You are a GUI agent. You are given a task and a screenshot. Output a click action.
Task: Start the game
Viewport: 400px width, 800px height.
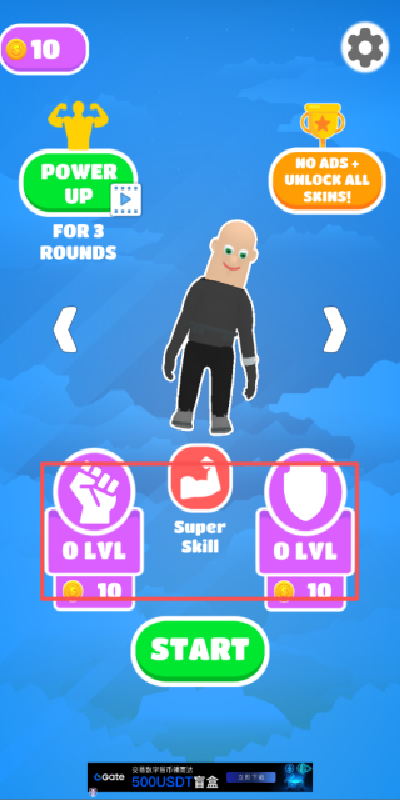[x=200, y=651]
